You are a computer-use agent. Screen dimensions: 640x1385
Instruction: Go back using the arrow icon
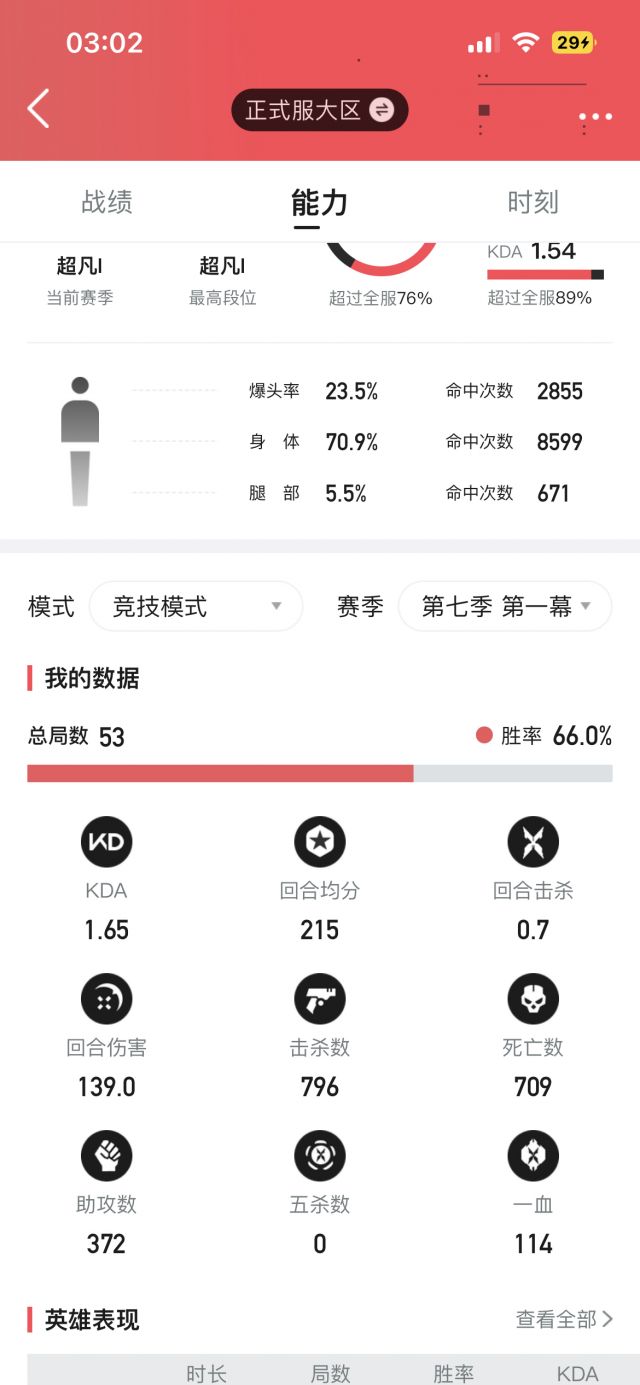point(38,108)
